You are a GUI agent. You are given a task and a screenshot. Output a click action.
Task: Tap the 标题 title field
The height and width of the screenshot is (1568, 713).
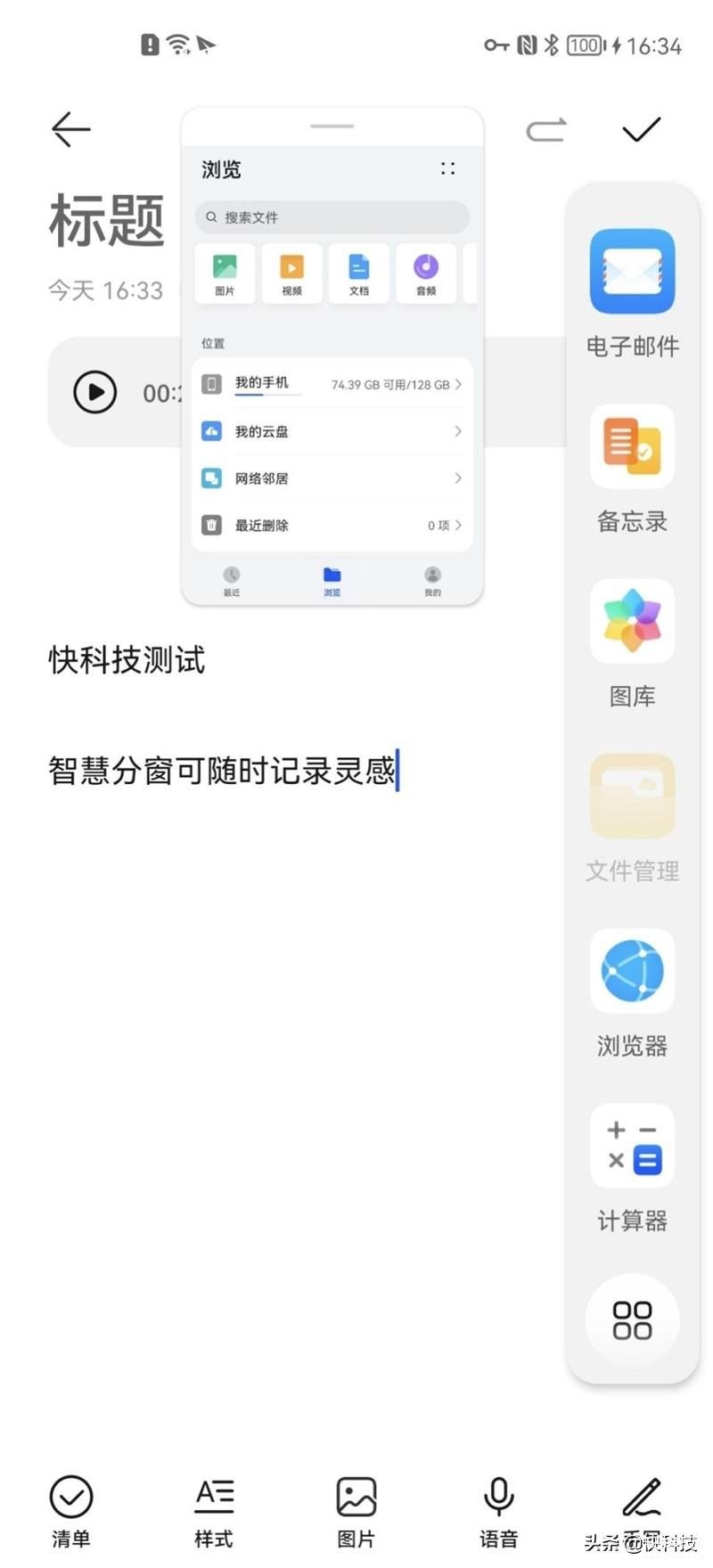(107, 221)
